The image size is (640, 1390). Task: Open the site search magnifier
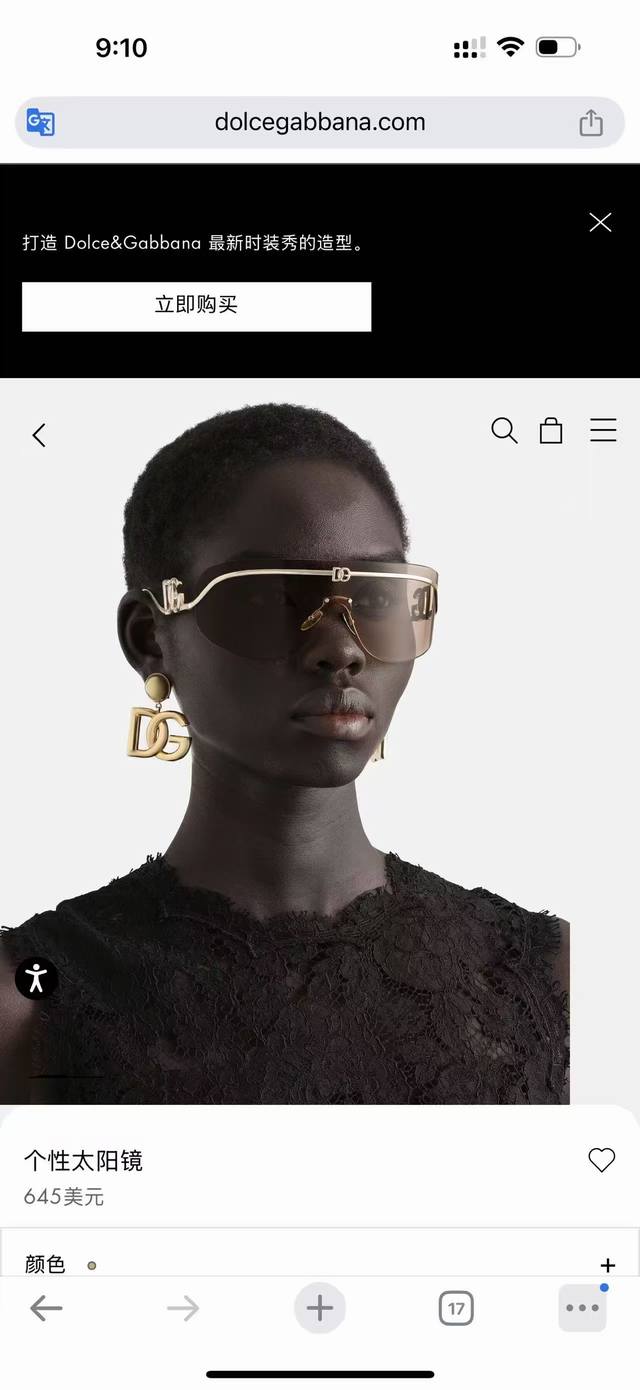coord(504,431)
